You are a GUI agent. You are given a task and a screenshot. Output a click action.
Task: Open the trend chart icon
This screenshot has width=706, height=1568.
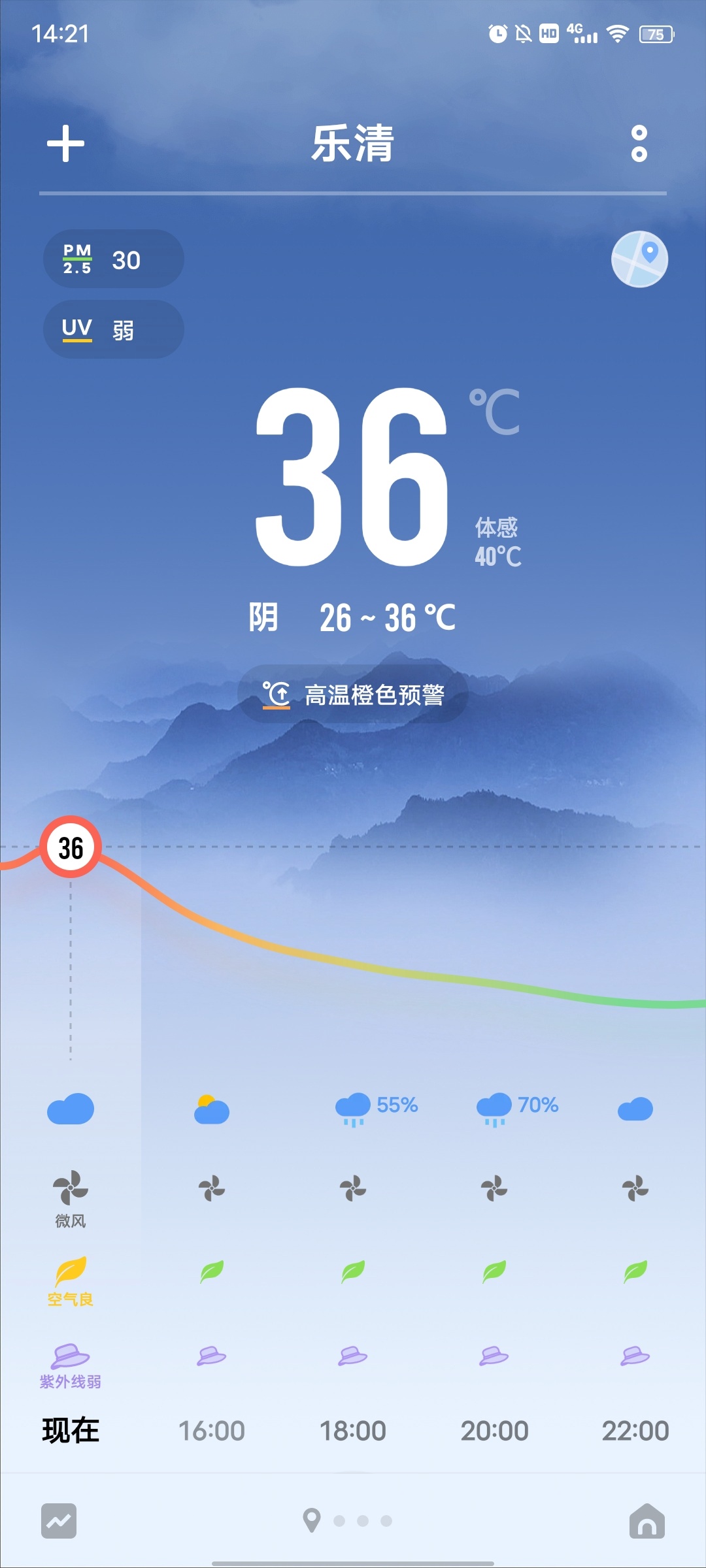click(59, 1521)
